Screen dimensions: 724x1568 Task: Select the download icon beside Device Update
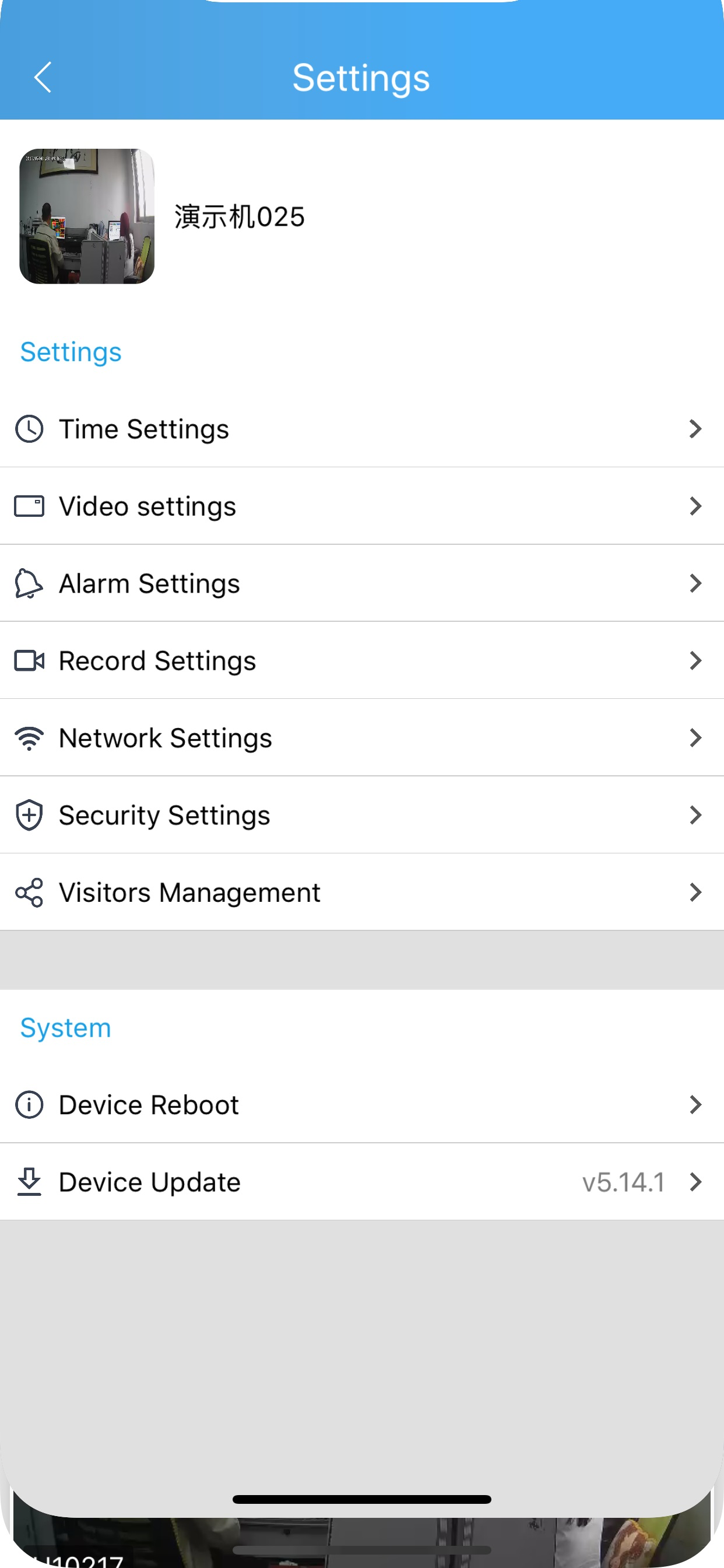point(29,1181)
